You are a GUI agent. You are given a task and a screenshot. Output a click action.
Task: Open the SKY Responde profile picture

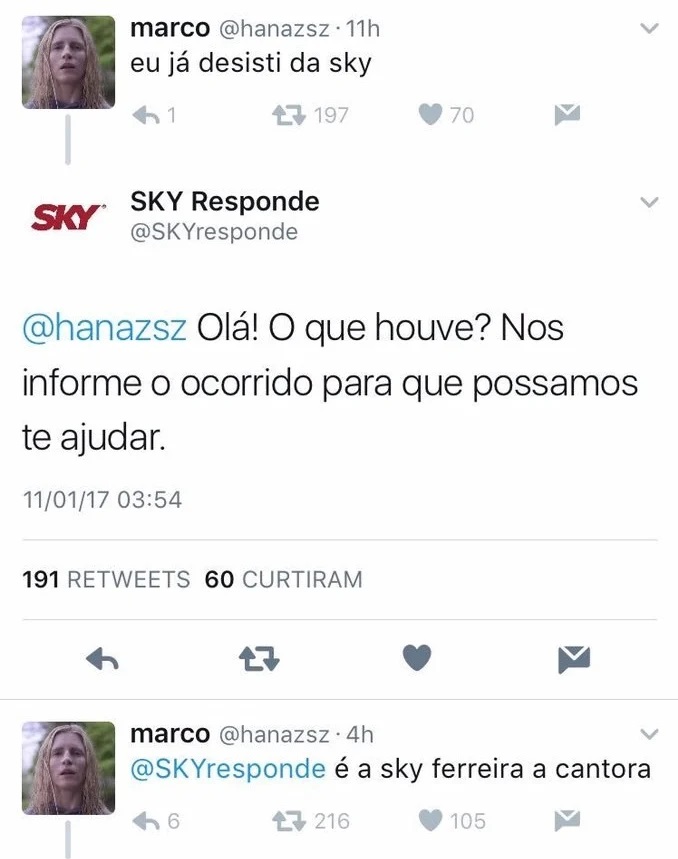tap(68, 216)
